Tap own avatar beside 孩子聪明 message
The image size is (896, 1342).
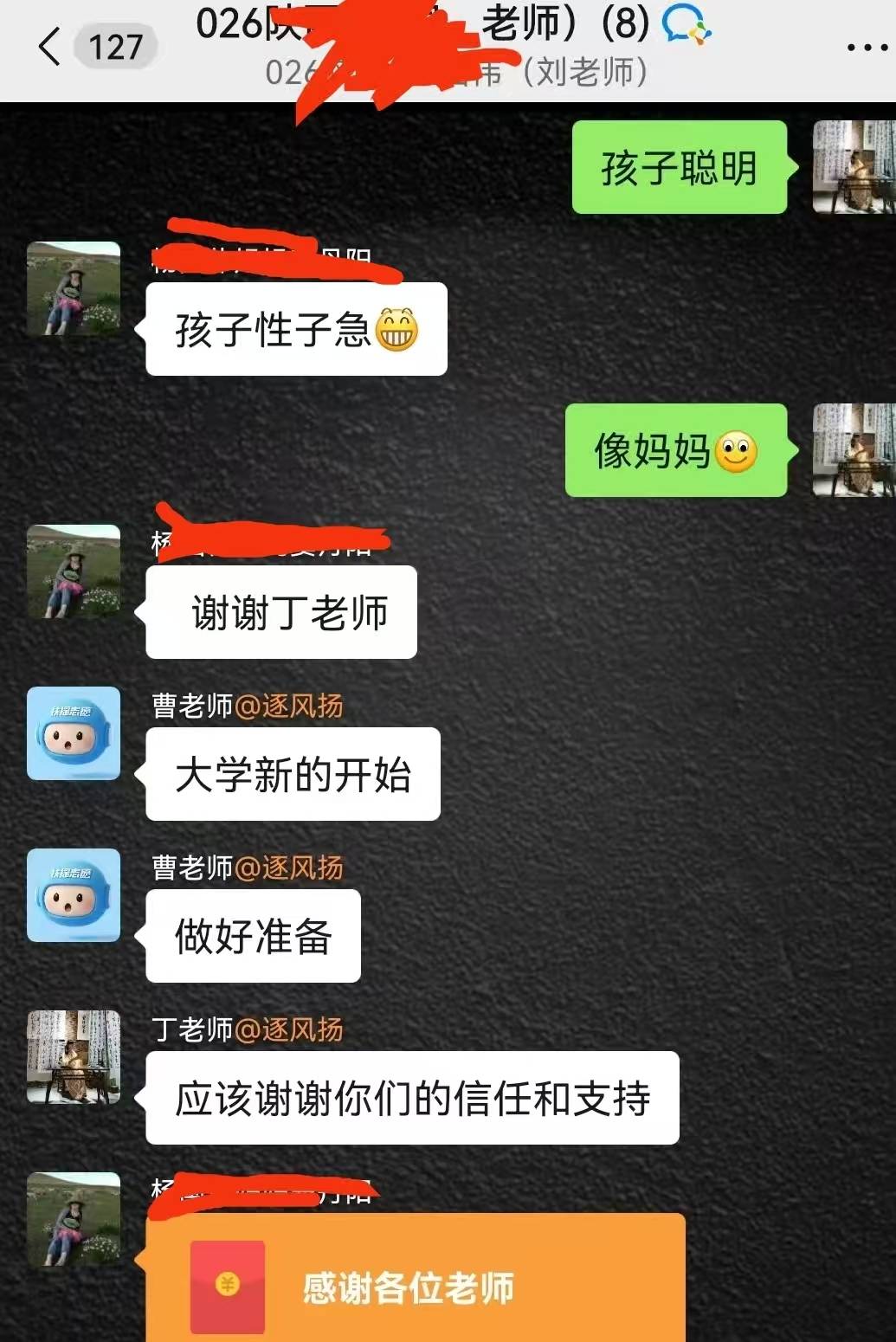(x=853, y=167)
